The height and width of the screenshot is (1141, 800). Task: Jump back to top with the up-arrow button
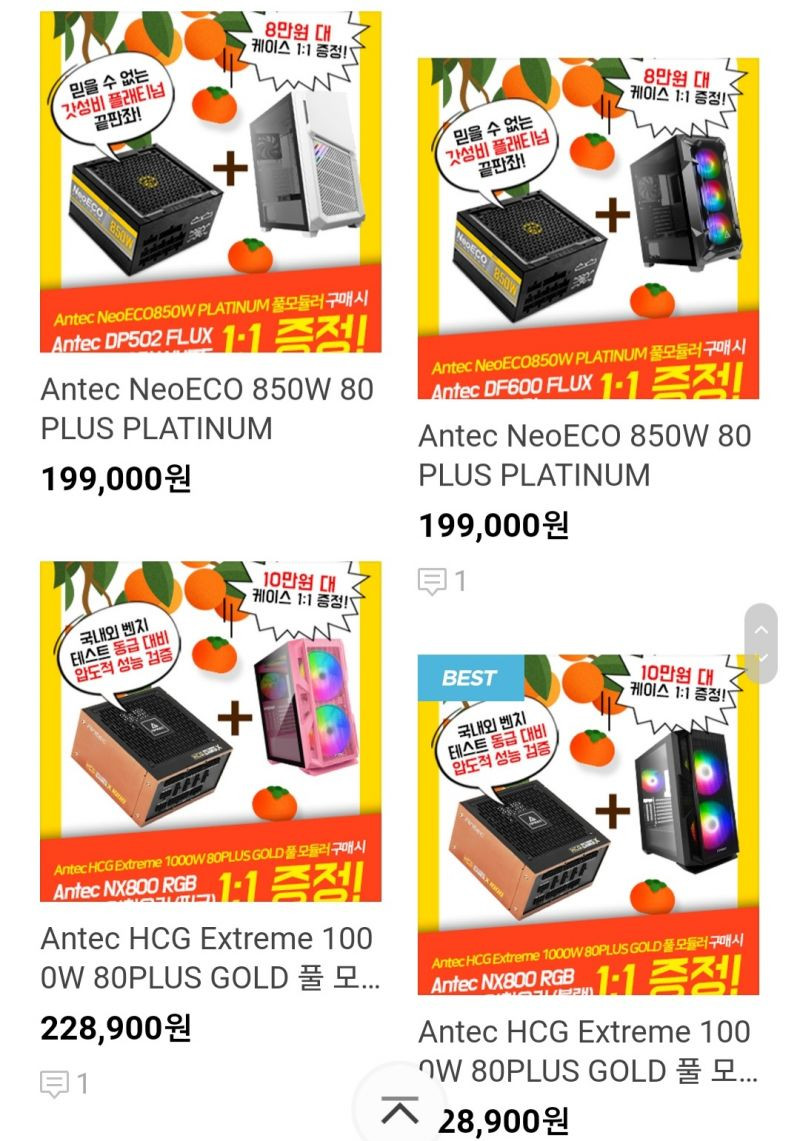tap(401, 1110)
